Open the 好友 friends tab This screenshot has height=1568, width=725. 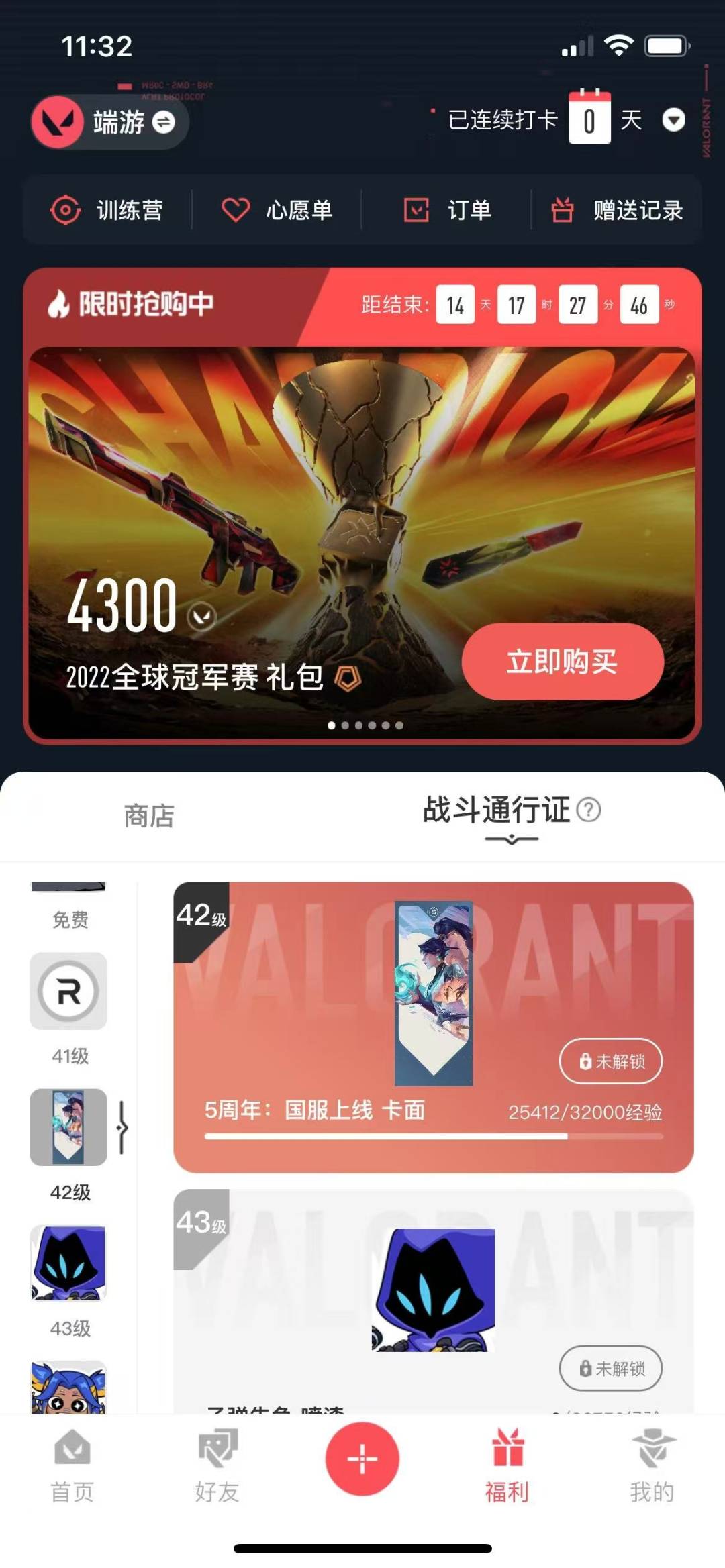(x=217, y=1466)
